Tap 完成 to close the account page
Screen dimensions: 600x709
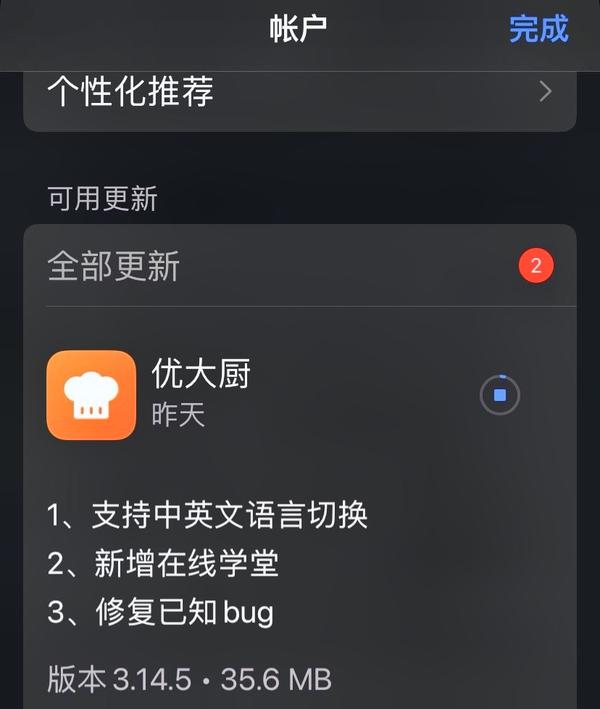point(538,29)
